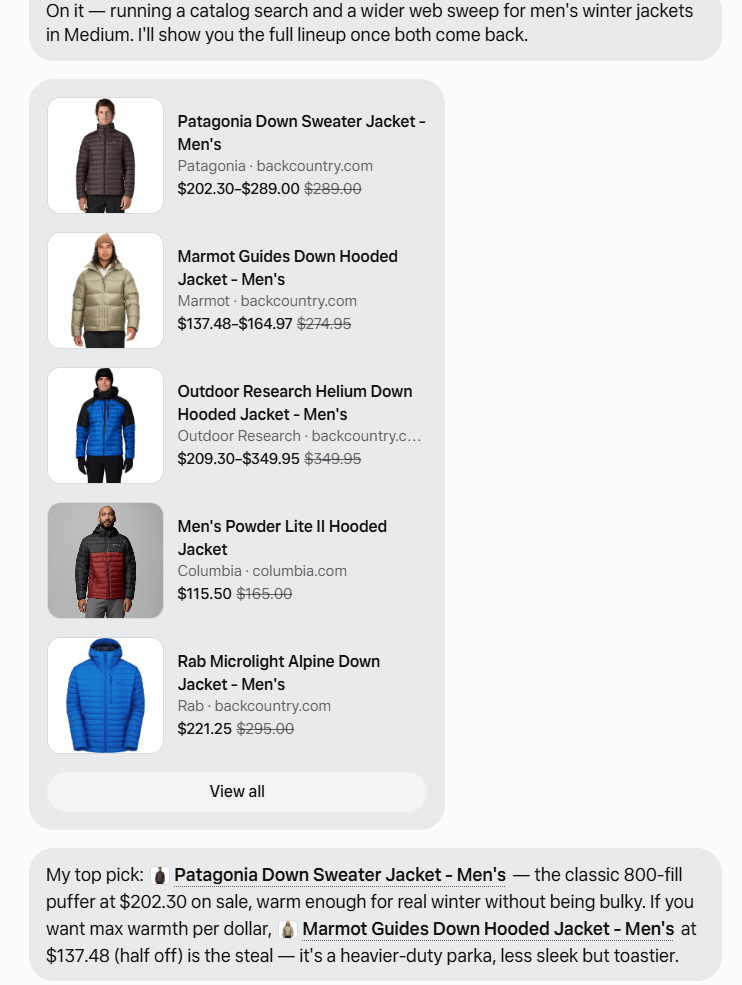Open the Marmot Guides Down Hooded Jacket card
The image size is (742, 985).
237,290
